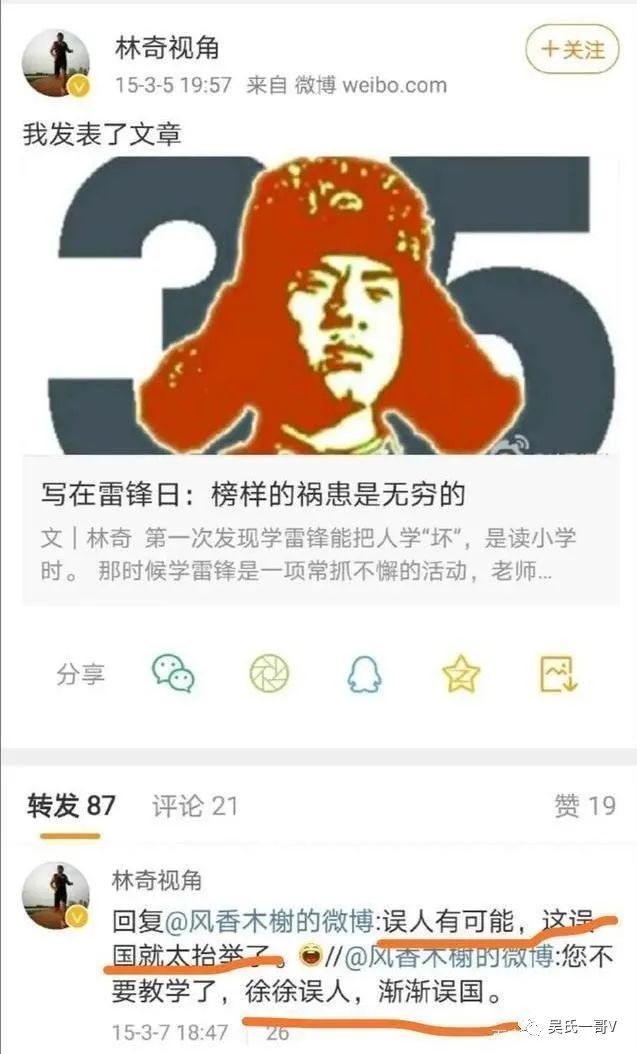
Task: Open the commenter 林奇视角's avatar in the repost
Action: (x=56, y=896)
